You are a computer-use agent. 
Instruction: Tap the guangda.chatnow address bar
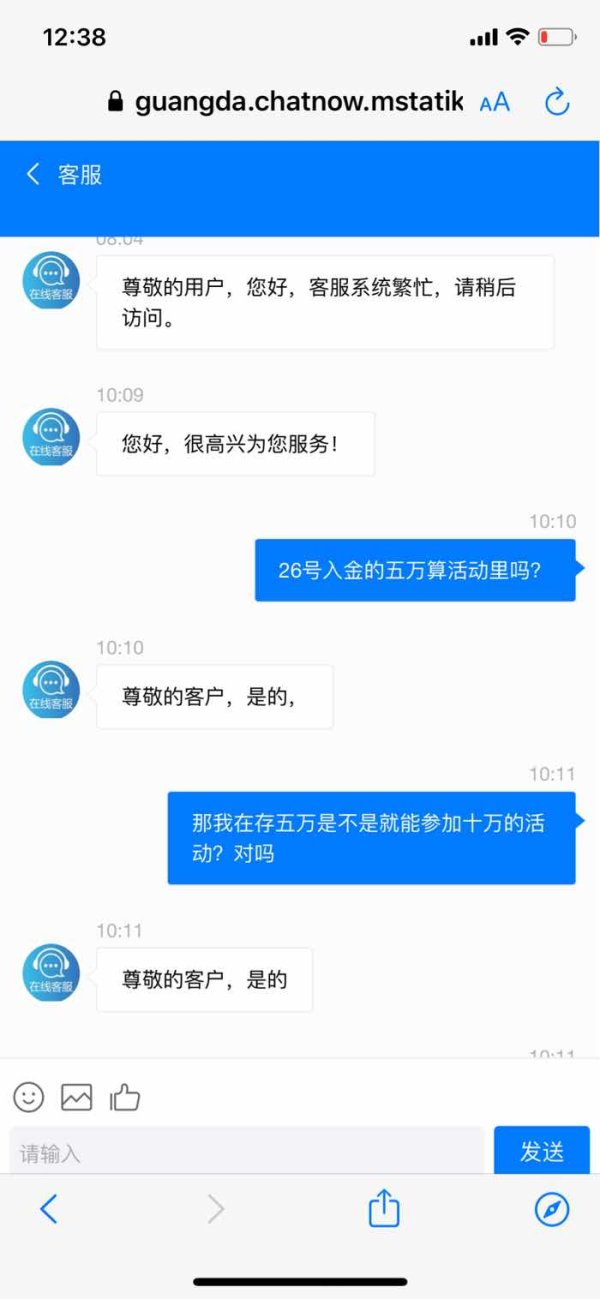tap(285, 101)
